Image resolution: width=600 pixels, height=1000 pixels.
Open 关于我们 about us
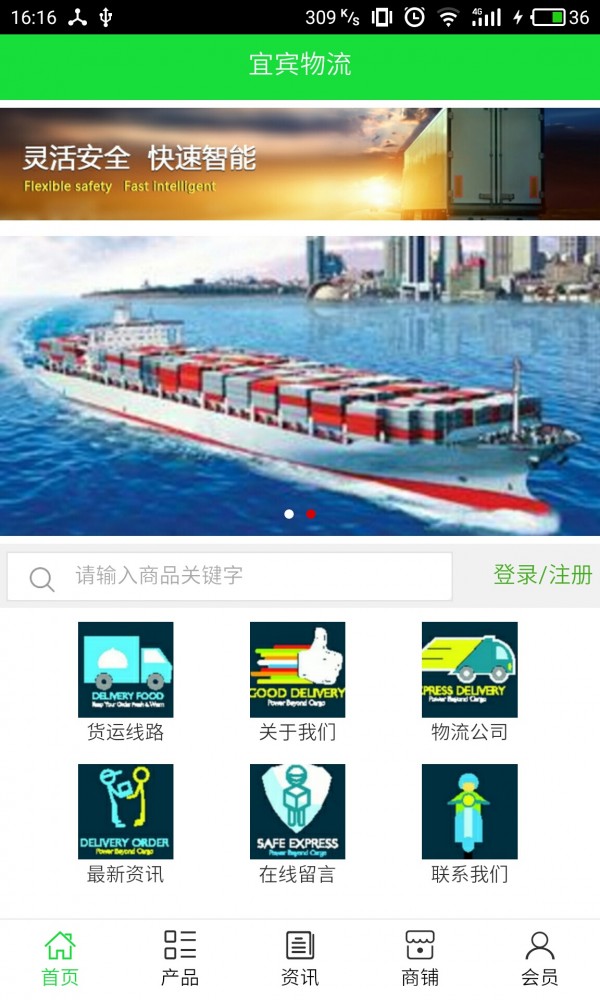click(x=298, y=681)
